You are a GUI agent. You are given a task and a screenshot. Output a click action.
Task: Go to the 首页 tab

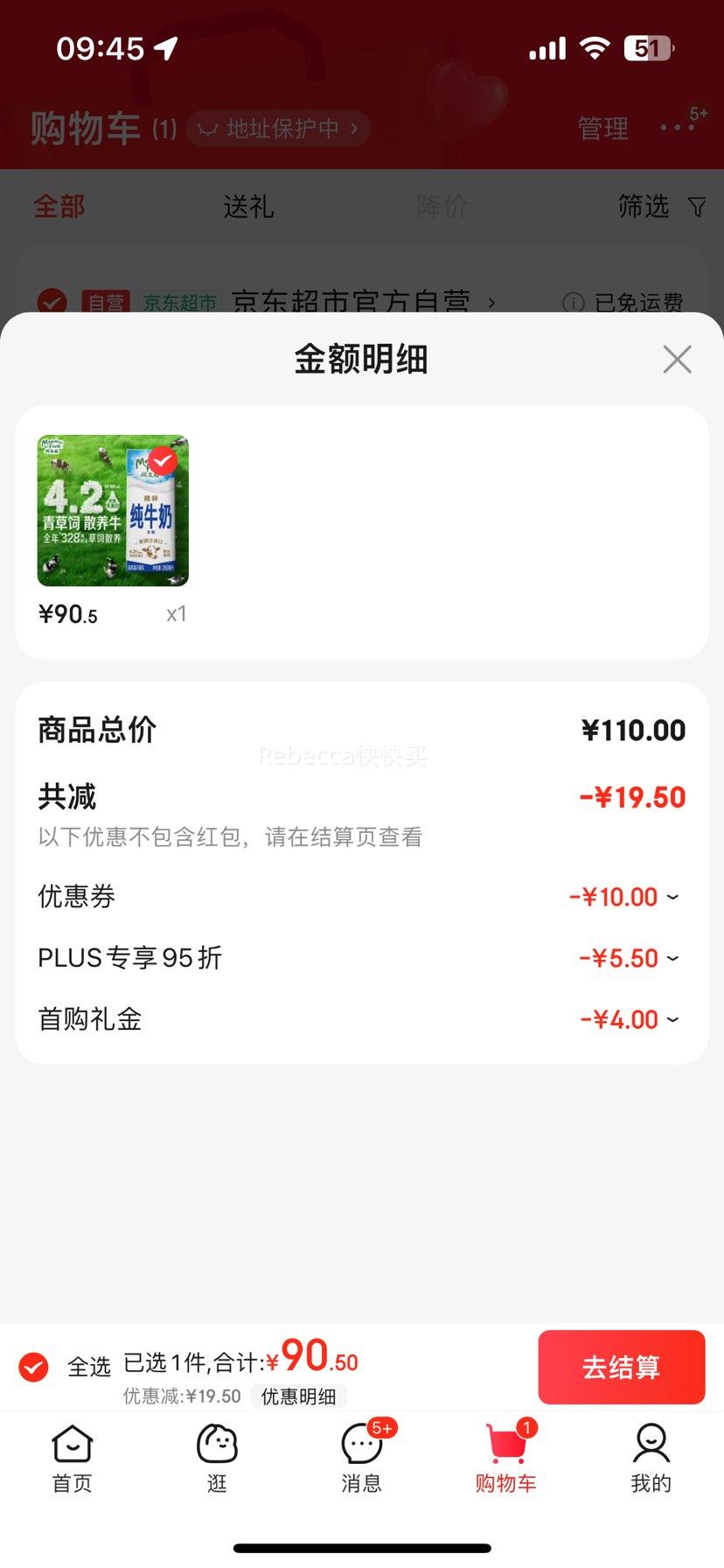(x=73, y=1459)
